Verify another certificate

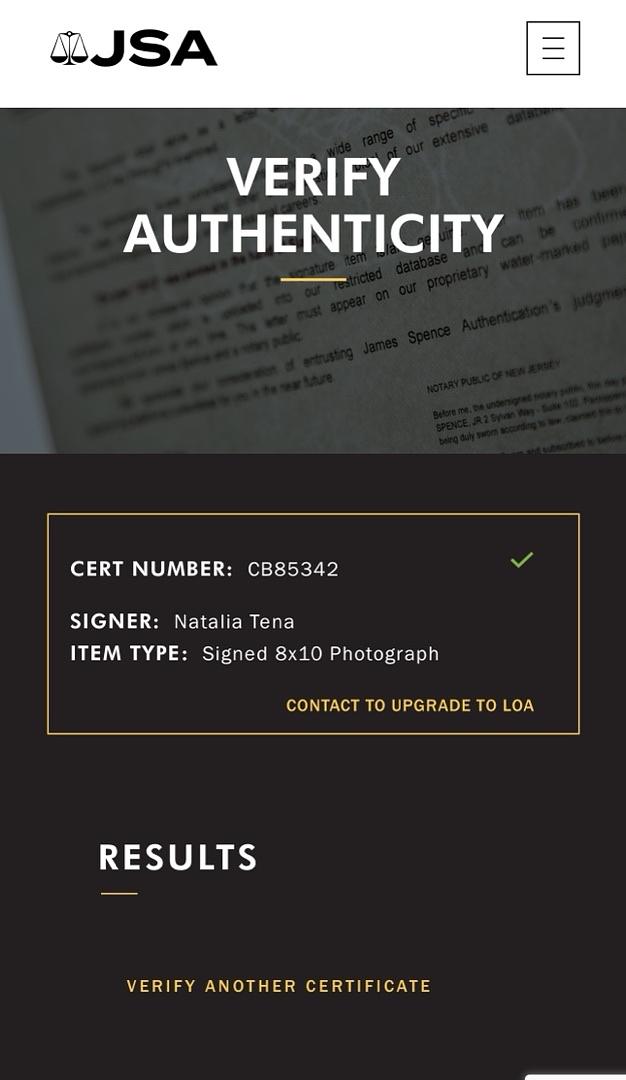pos(279,986)
